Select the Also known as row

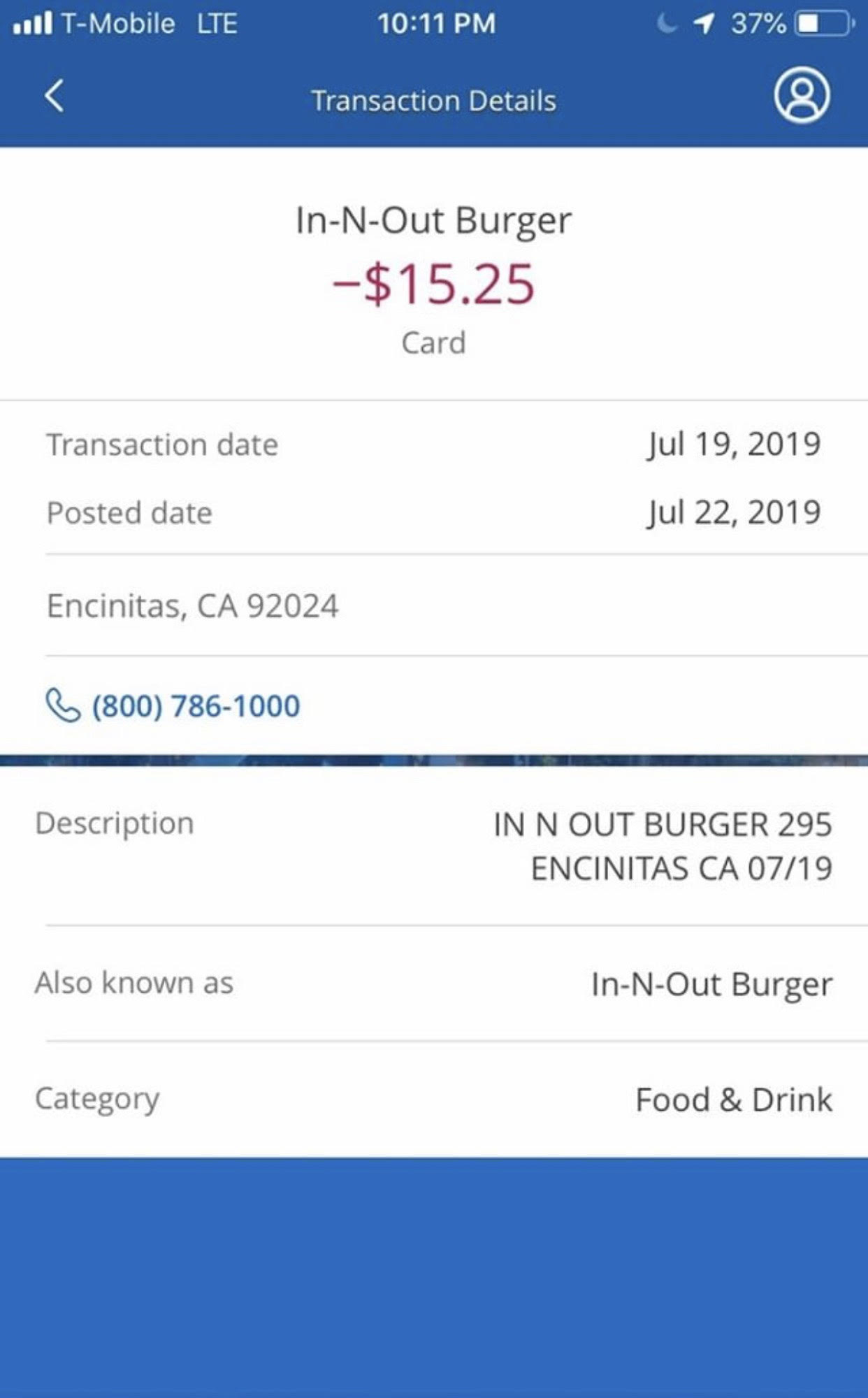click(433, 983)
